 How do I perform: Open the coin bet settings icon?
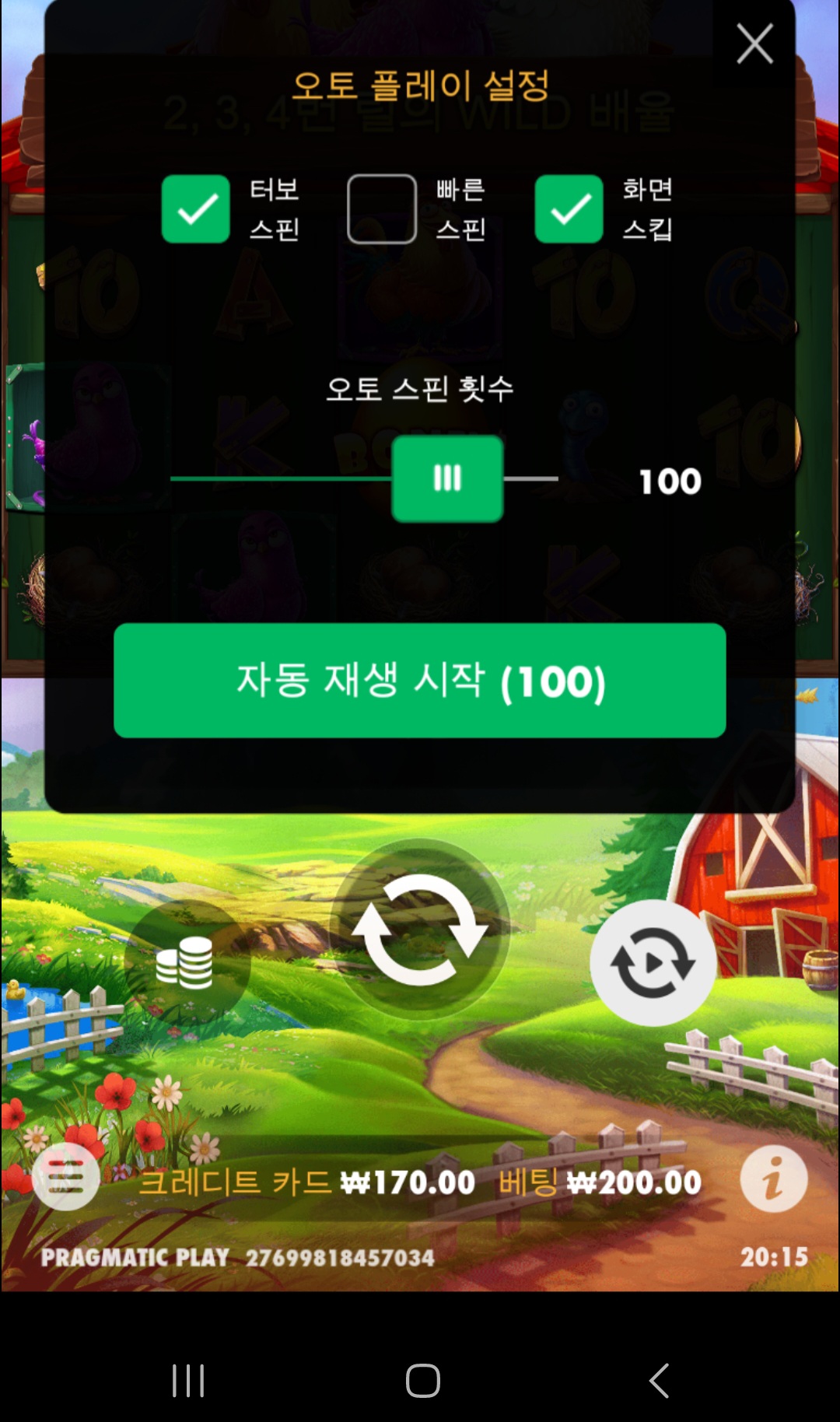(x=185, y=963)
